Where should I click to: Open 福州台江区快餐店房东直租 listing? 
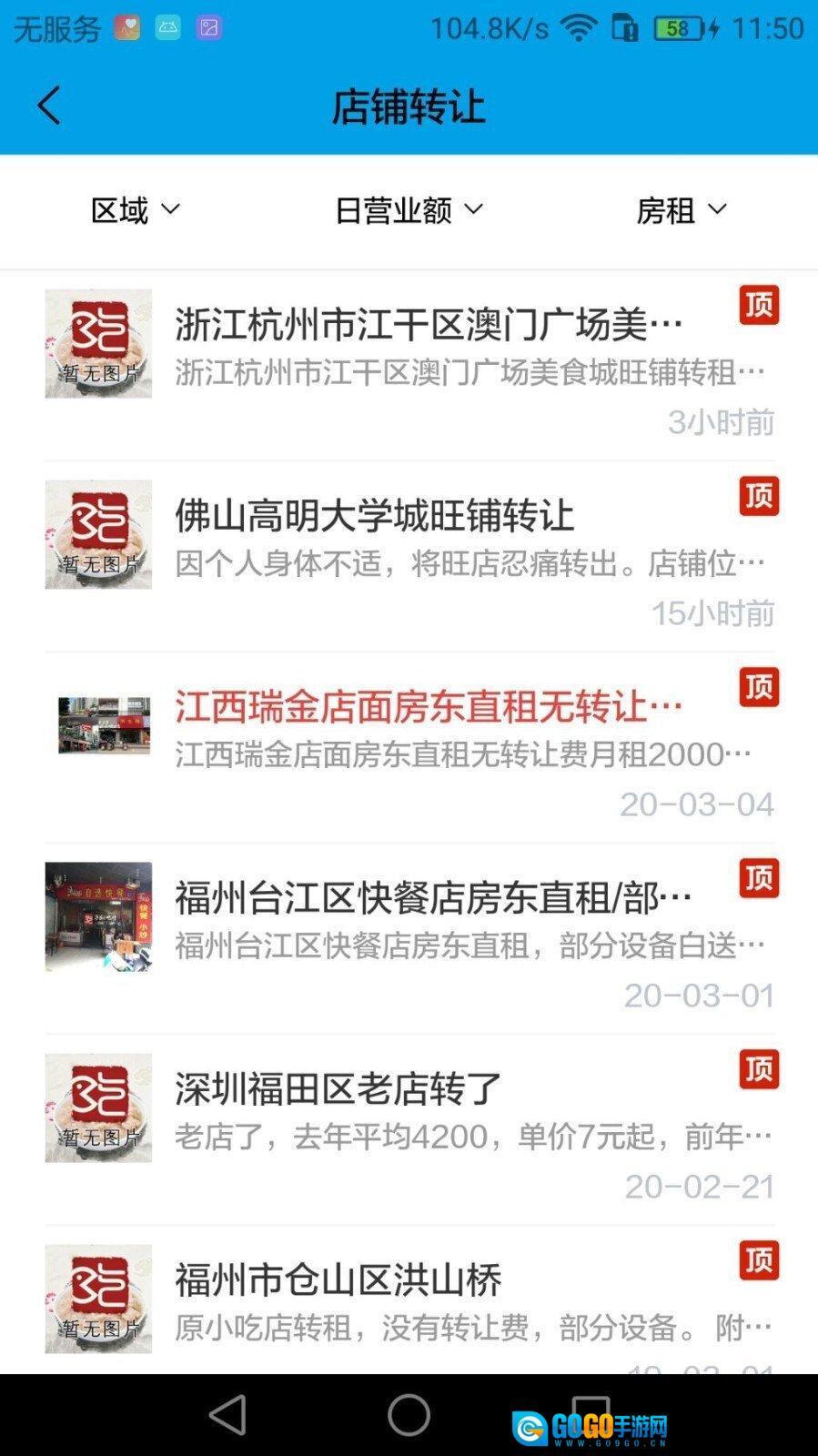(432, 898)
